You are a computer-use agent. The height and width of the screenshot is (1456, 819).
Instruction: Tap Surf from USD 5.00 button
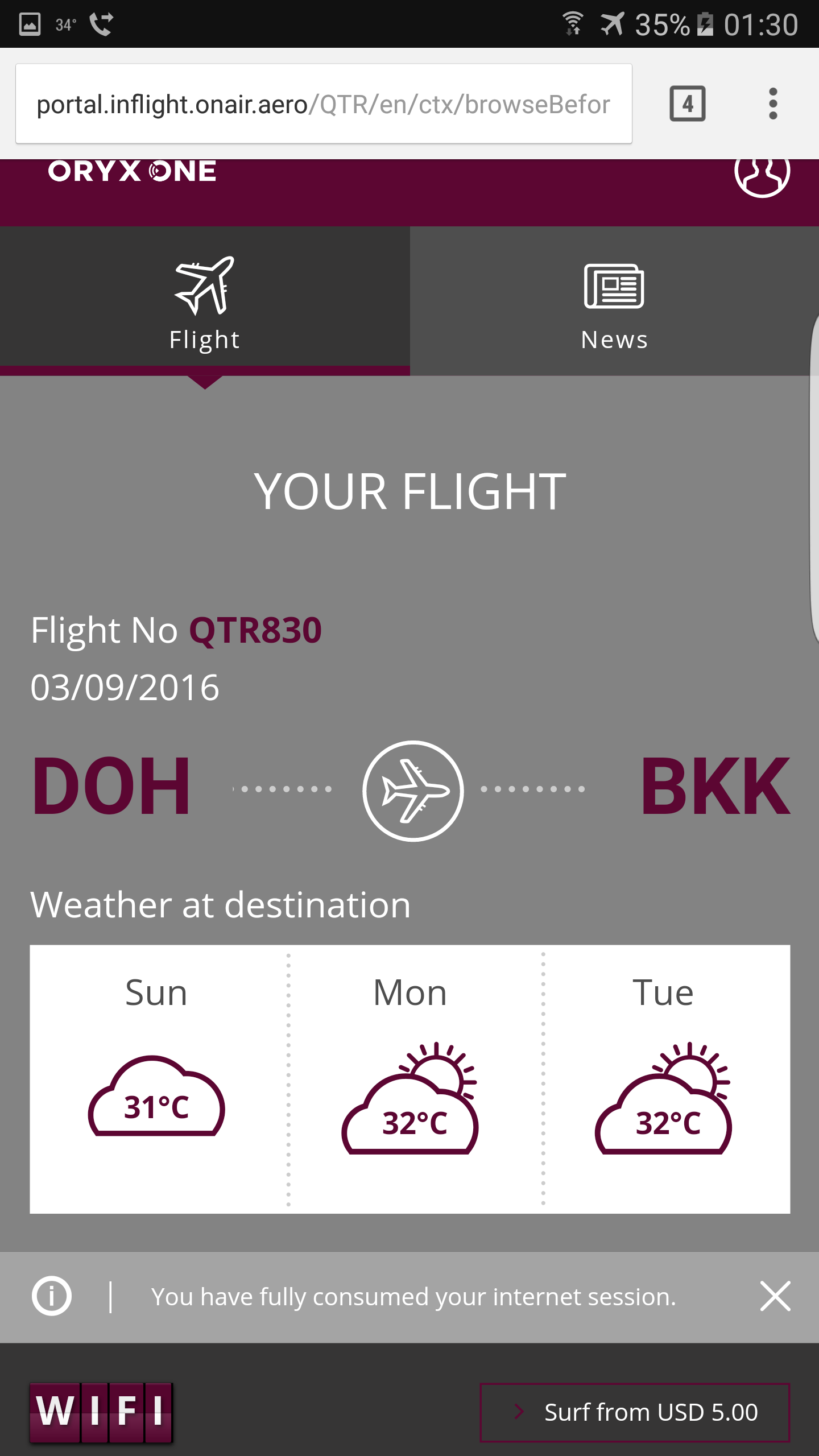click(x=635, y=1412)
